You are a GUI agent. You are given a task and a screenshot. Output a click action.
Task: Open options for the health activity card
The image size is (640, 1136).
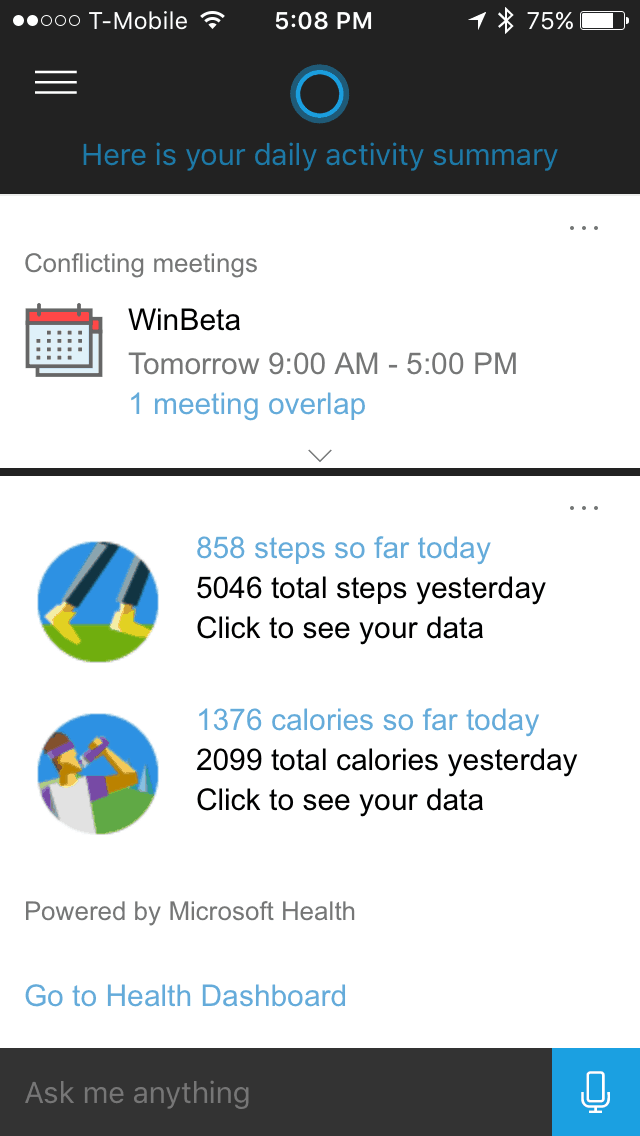click(x=583, y=509)
